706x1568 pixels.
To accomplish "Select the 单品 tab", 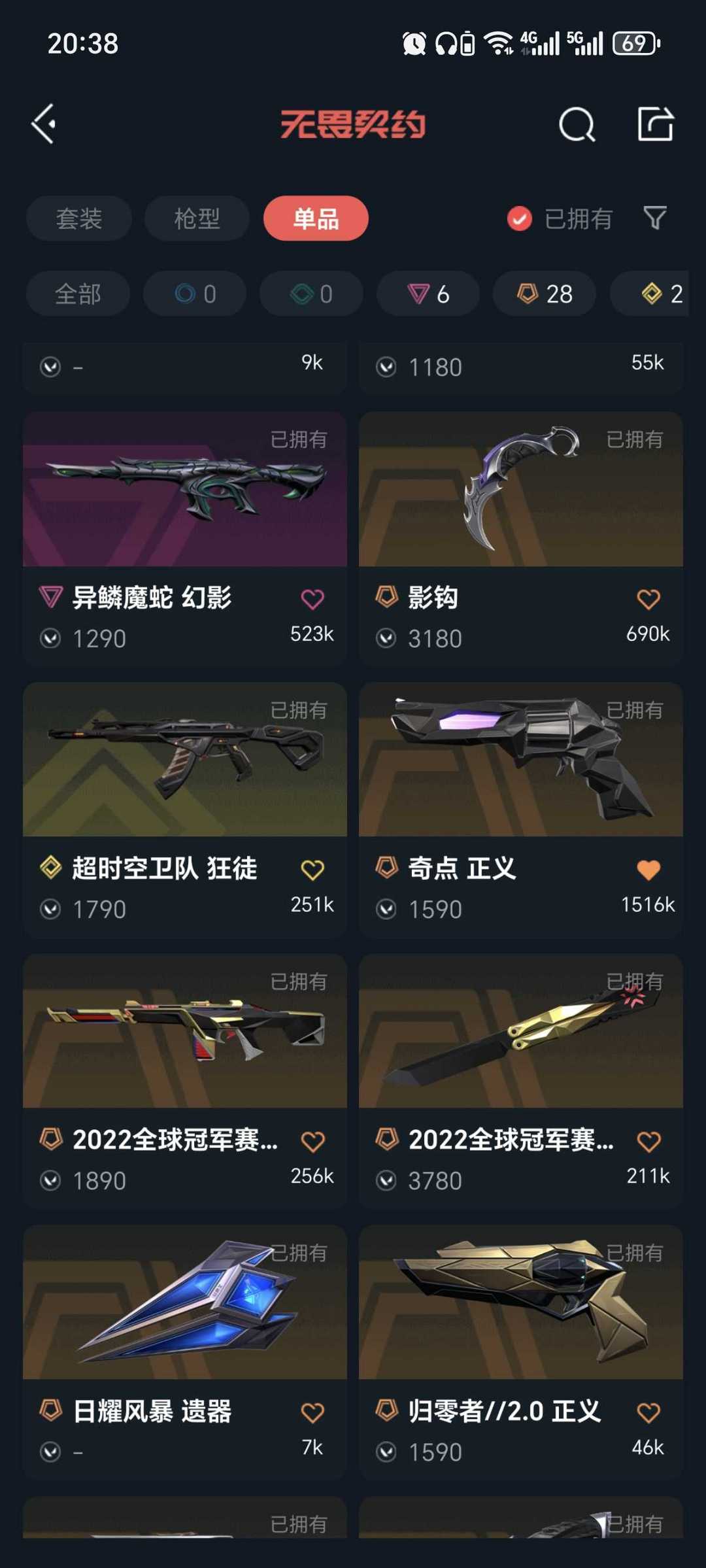I will point(316,218).
